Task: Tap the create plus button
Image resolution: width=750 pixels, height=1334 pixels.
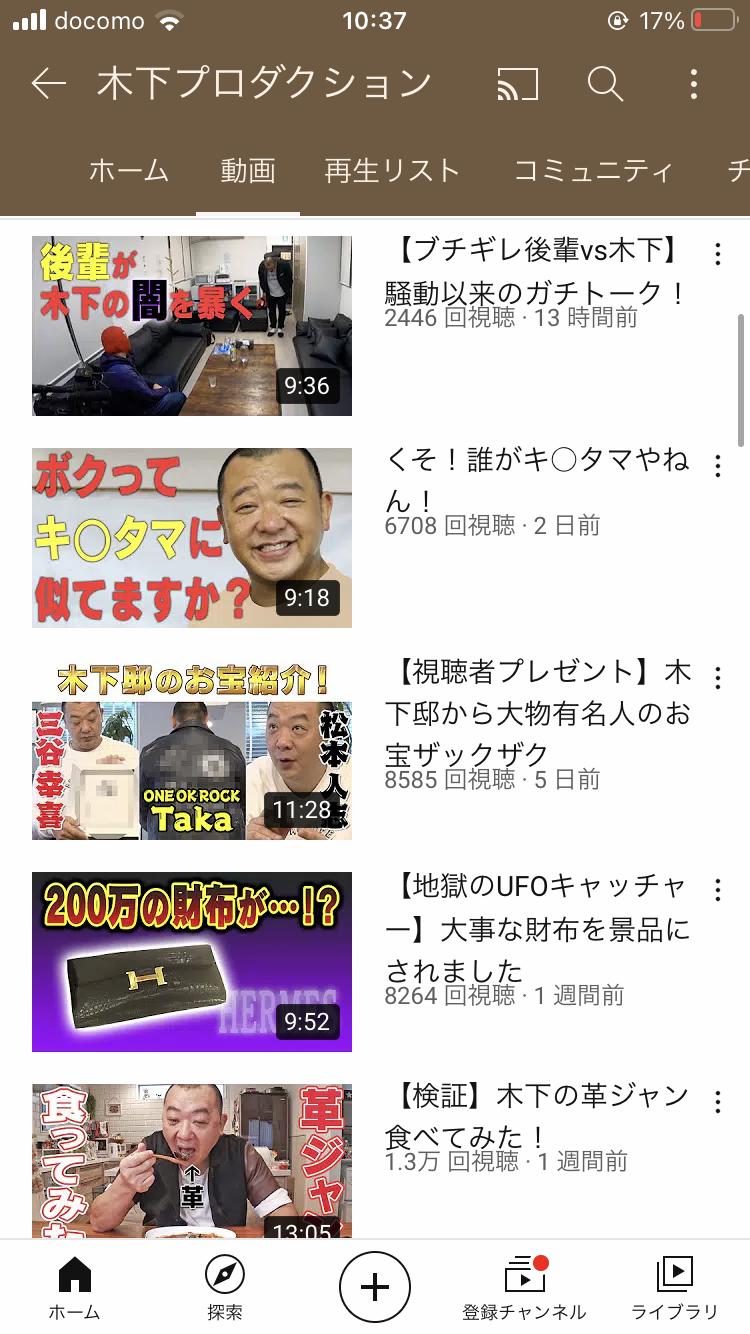Action: [x=374, y=1287]
